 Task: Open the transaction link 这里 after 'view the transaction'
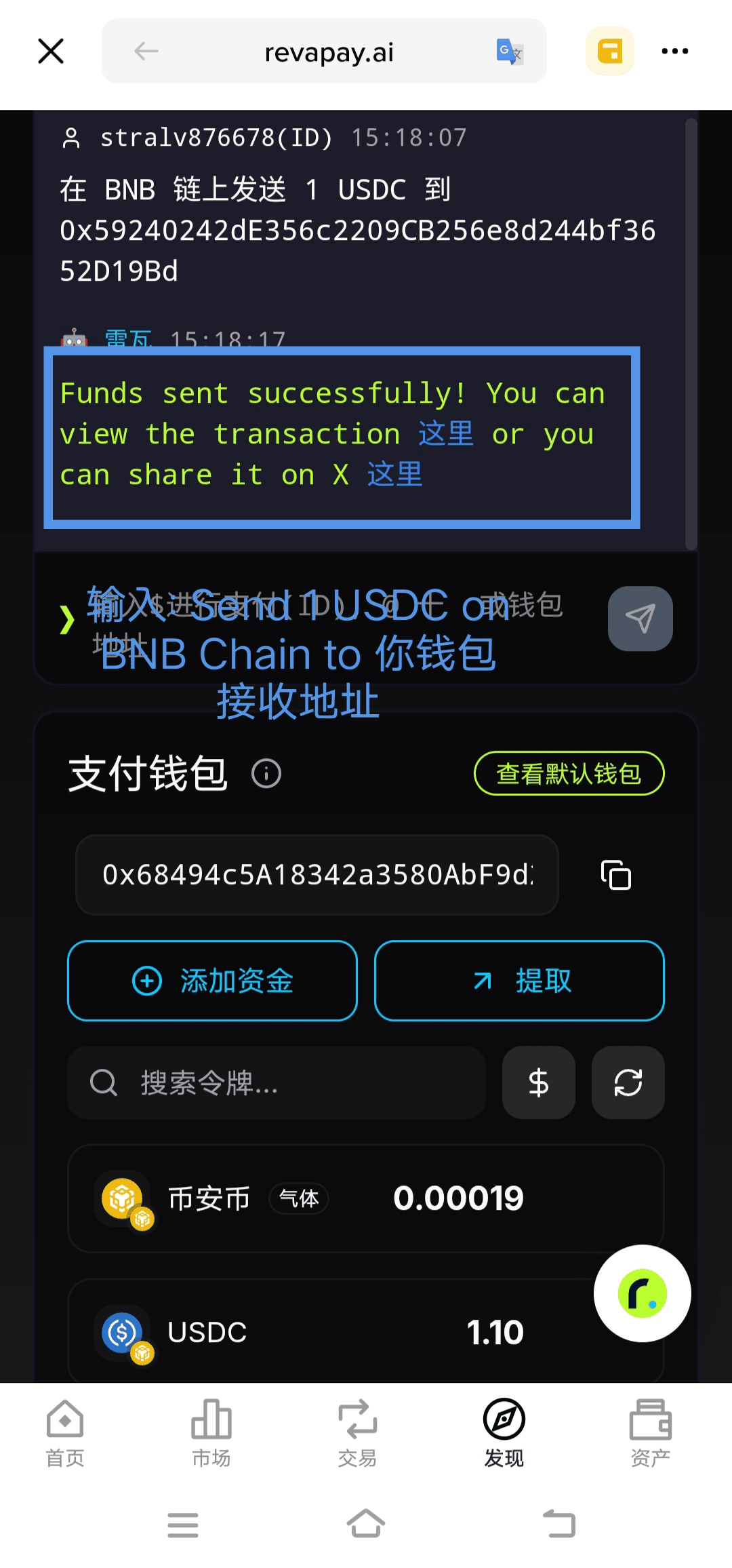(x=445, y=434)
